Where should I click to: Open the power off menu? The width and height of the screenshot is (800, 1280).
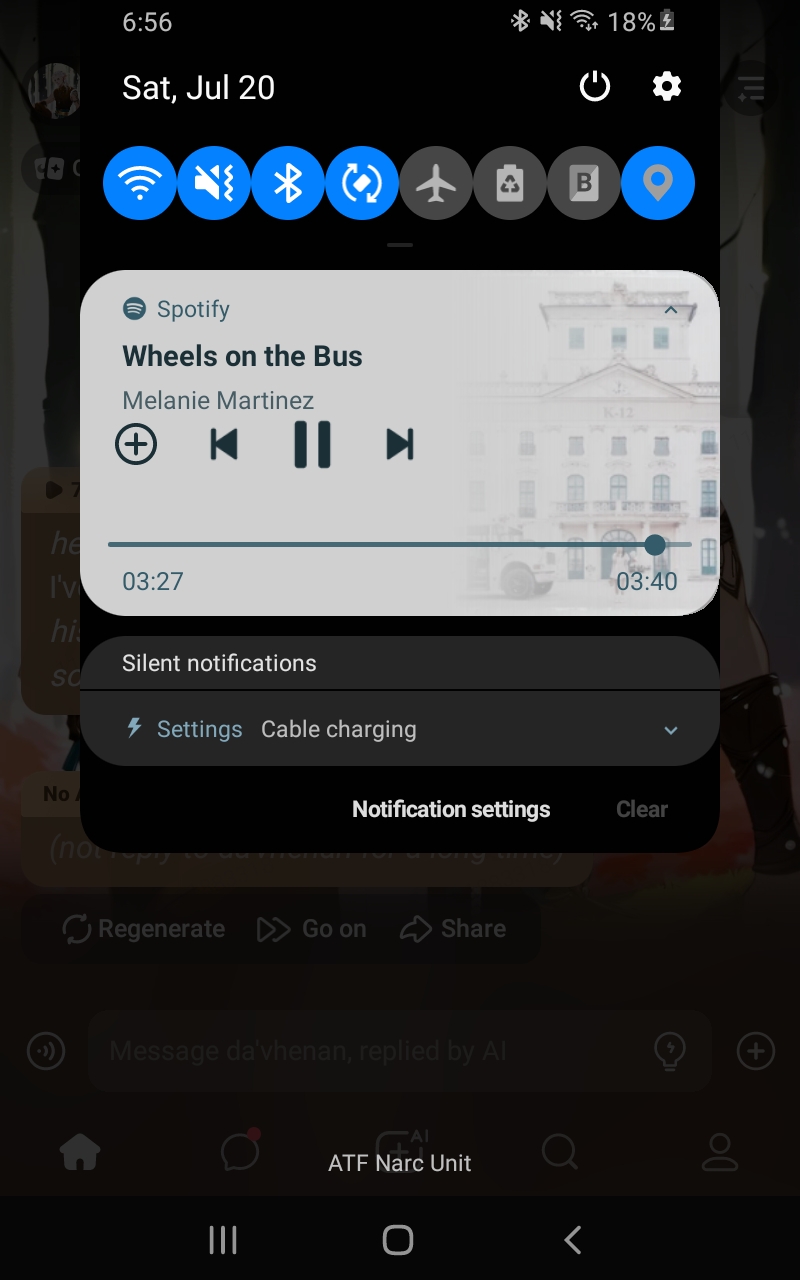click(x=595, y=87)
